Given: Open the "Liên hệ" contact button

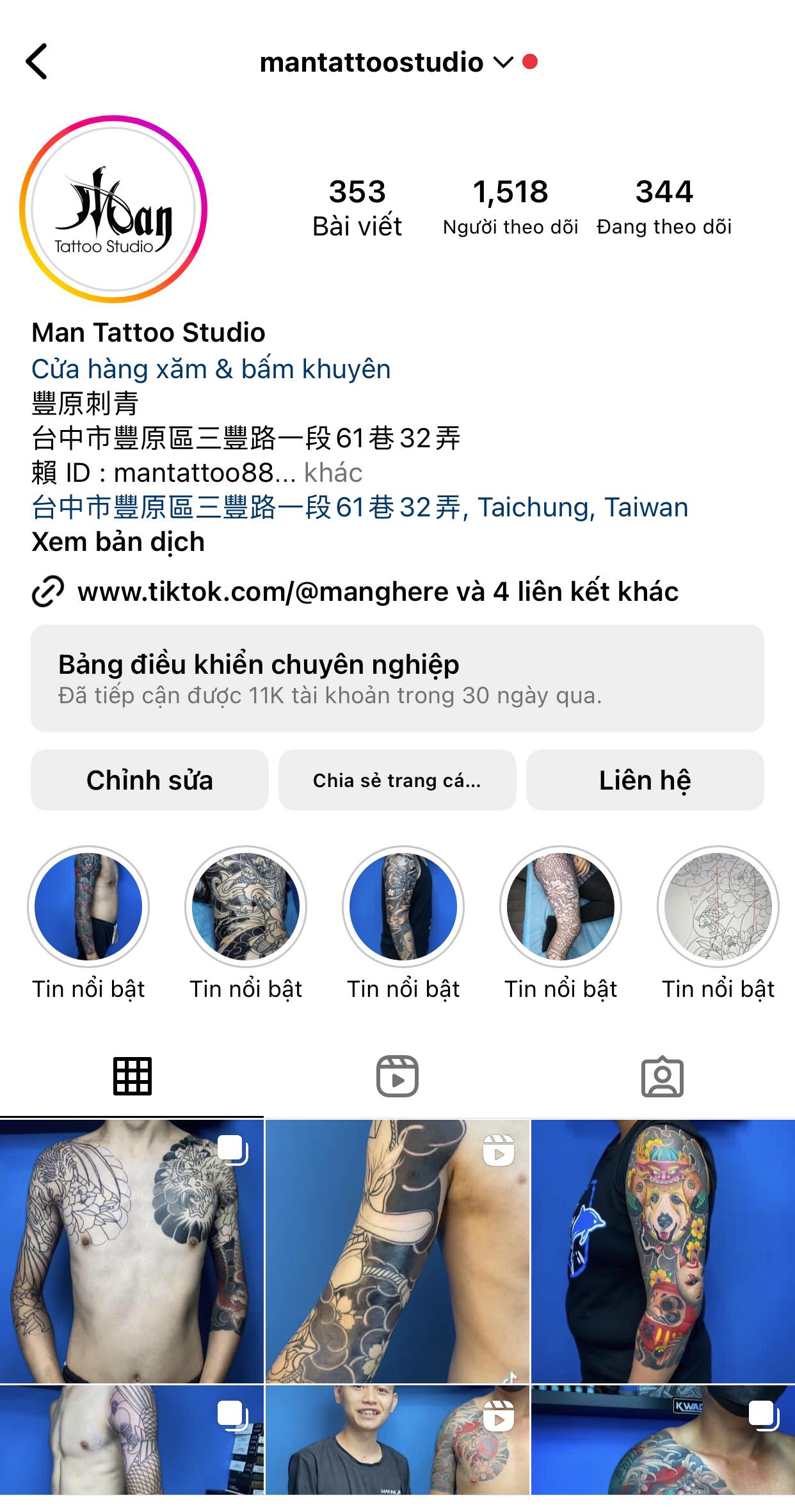Looking at the screenshot, I should pyautogui.click(x=645, y=780).
